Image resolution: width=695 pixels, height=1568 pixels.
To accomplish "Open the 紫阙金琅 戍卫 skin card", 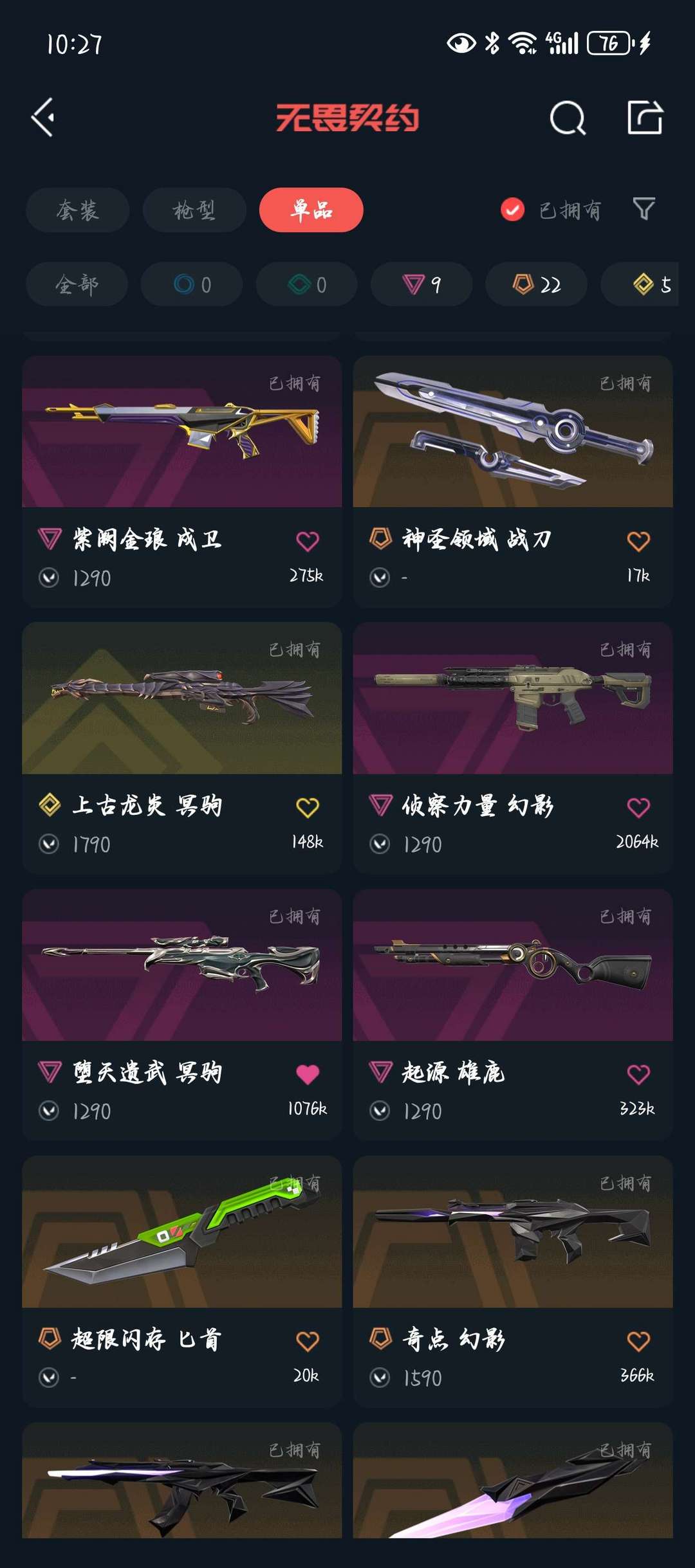I will coord(181,450).
